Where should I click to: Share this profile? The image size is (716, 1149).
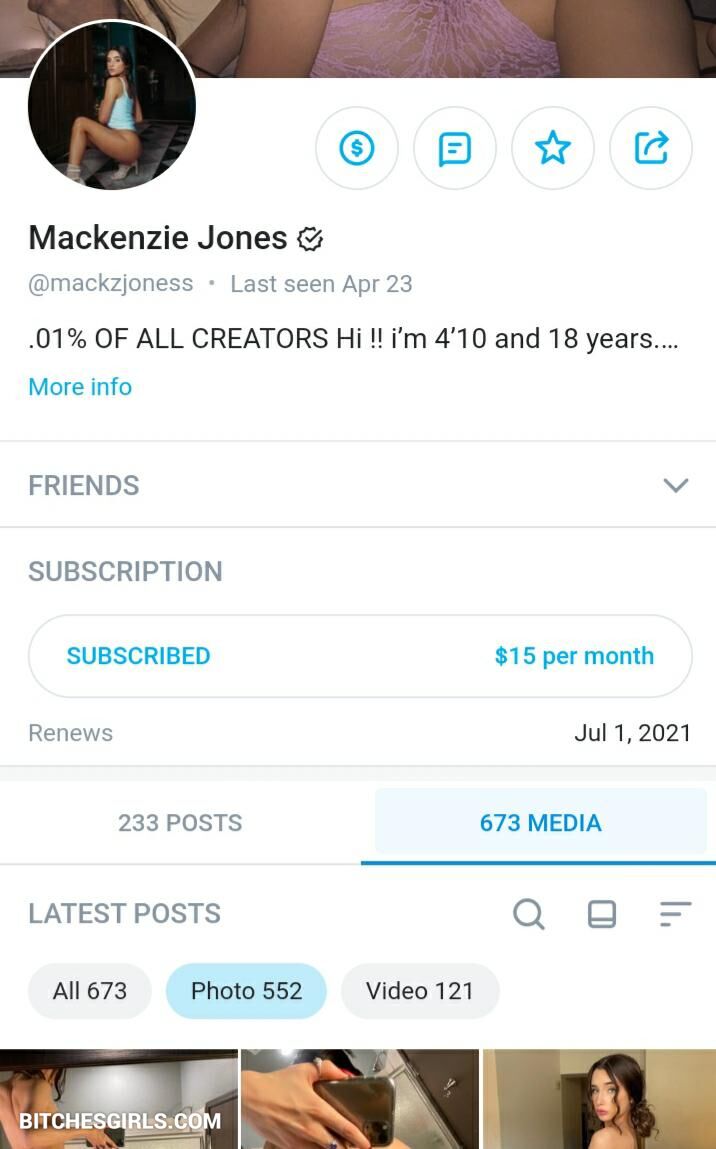[651, 149]
